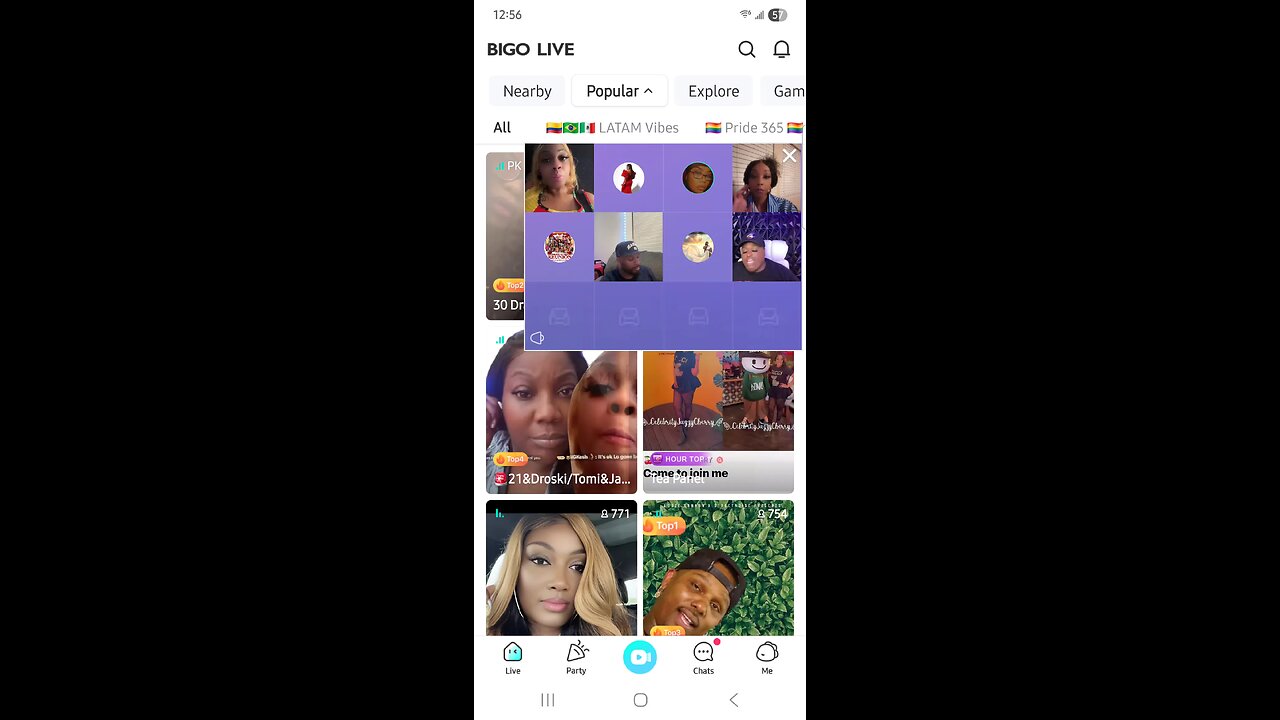Viewport: 1280px width, 720px height.
Task: Open the notifications bell
Action: (x=782, y=50)
